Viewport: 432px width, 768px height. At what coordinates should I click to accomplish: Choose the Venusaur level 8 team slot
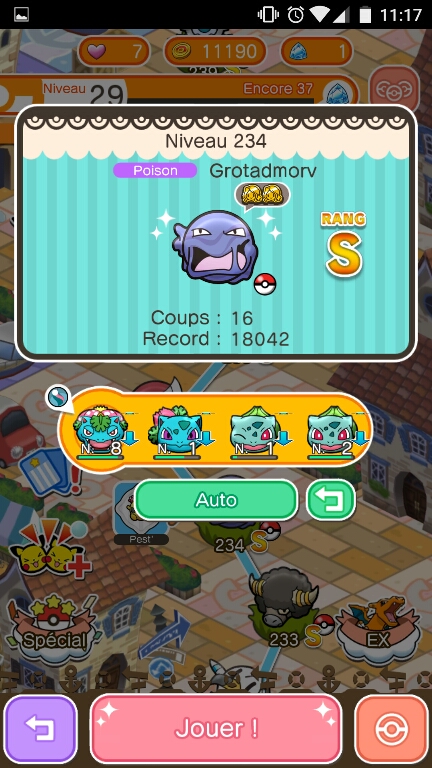(100, 432)
